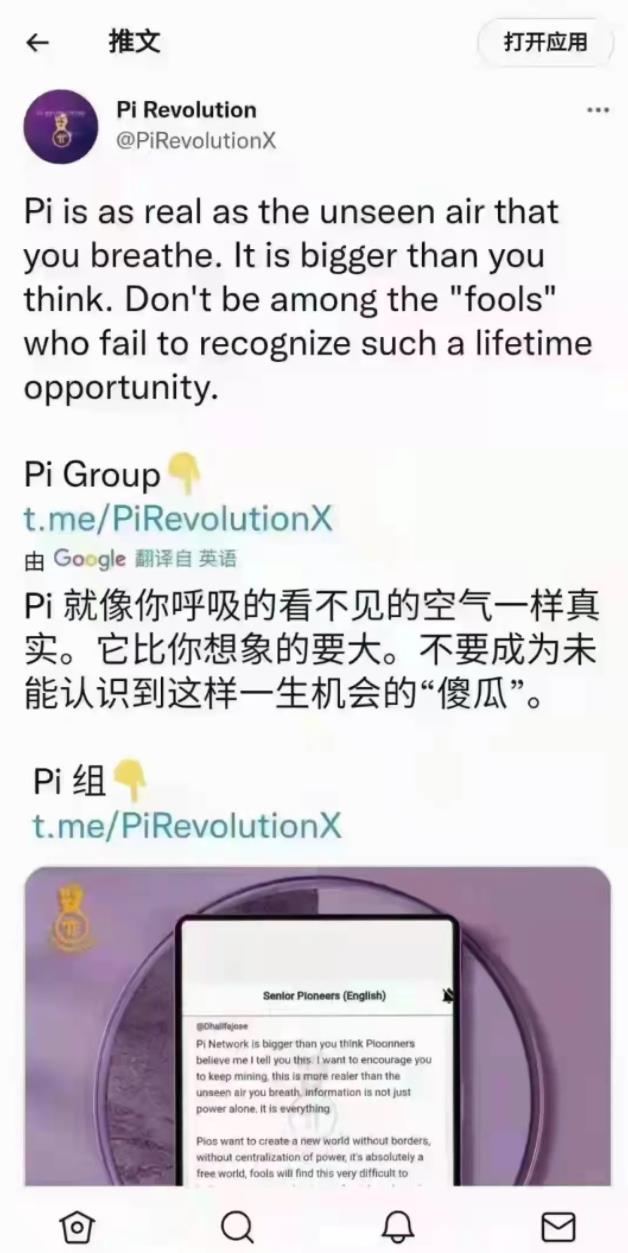Open the notifications bell tab
Screen dimensions: 628x1253
(397, 1225)
